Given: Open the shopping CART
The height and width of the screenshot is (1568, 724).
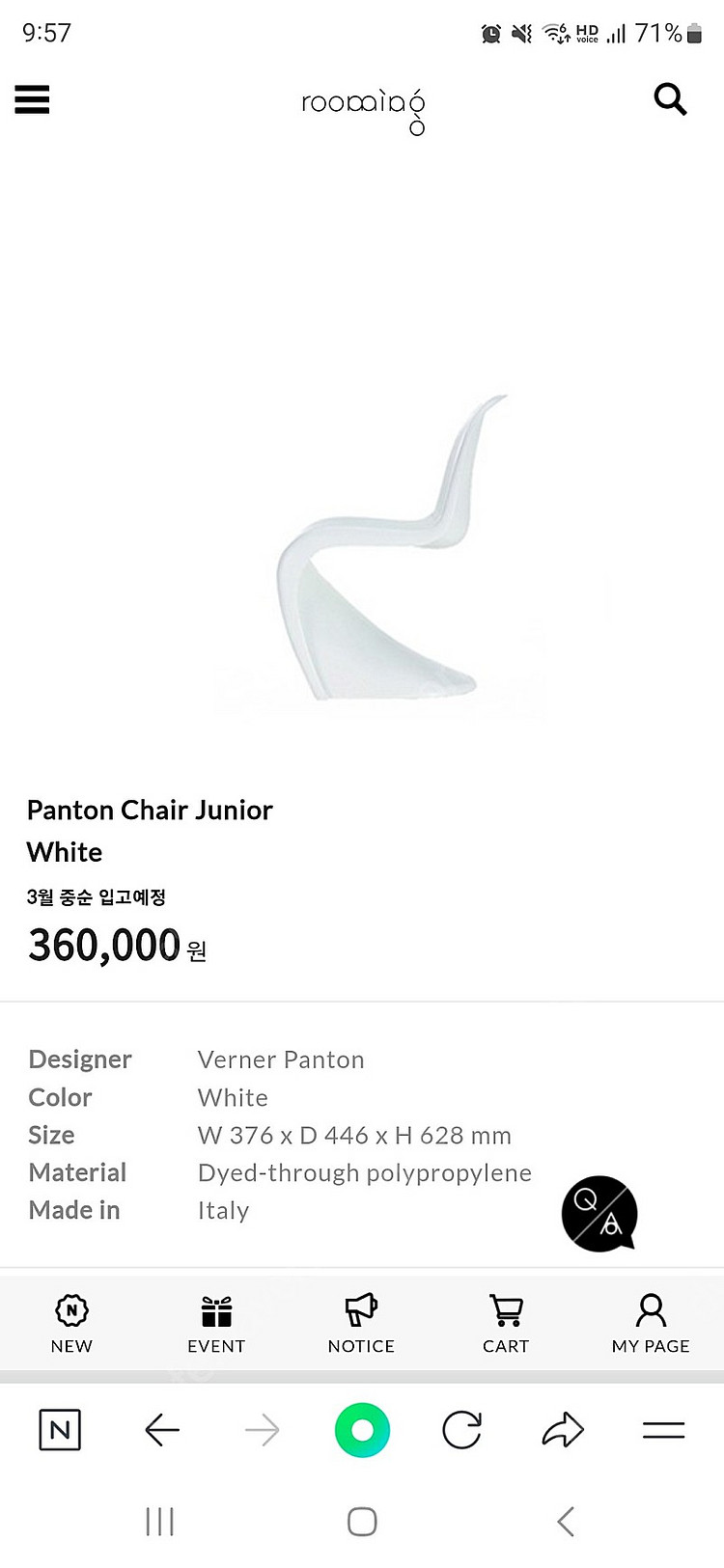Looking at the screenshot, I should pos(506,1324).
